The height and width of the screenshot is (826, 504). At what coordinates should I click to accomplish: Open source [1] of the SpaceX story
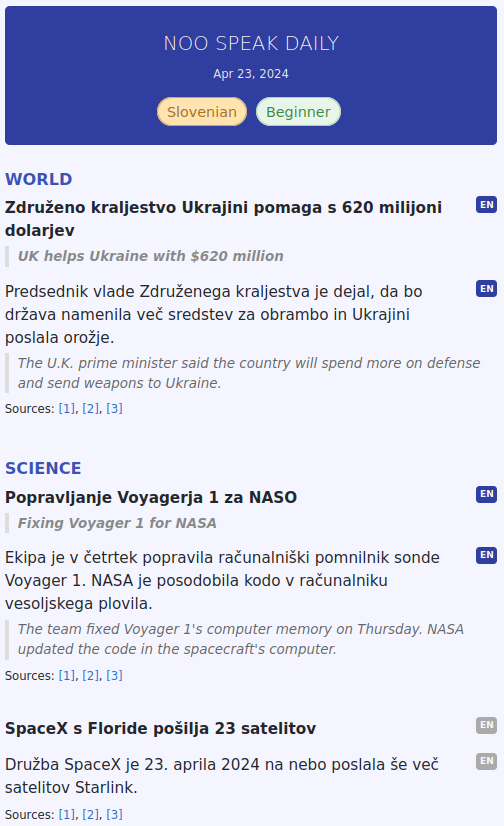point(67,814)
